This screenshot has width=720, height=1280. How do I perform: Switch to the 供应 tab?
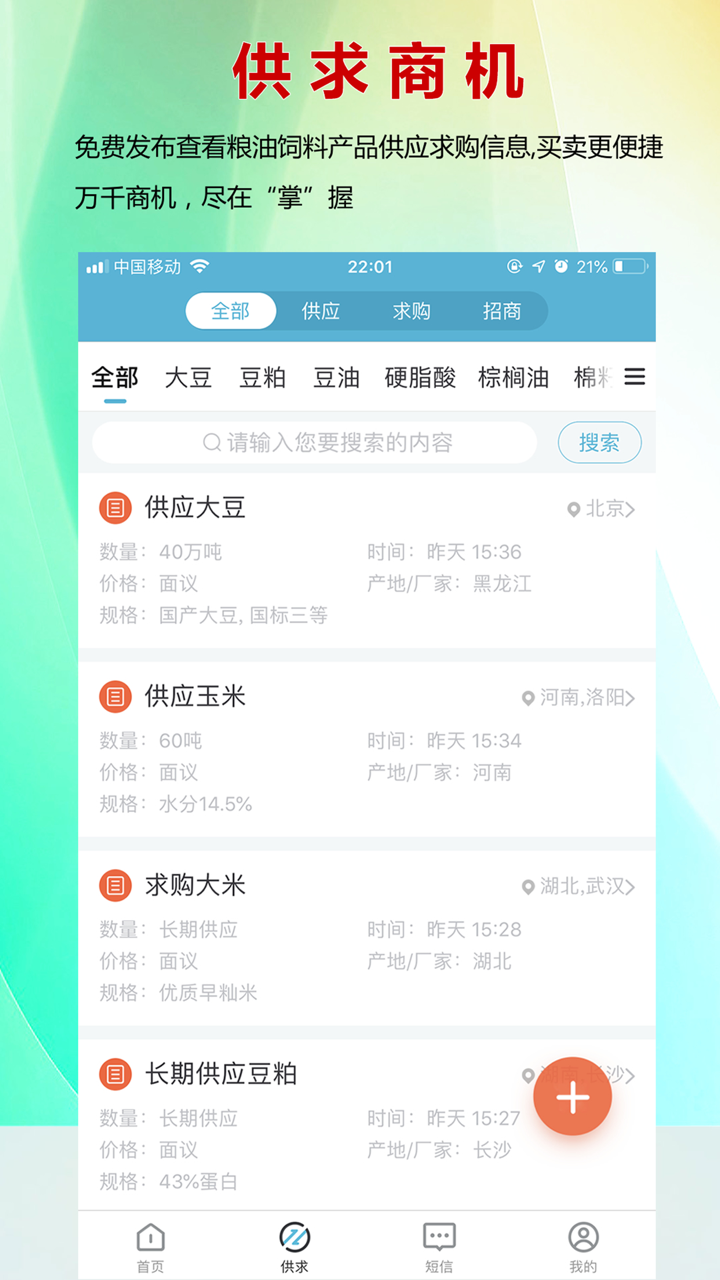pyautogui.click(x=319, y=311)
